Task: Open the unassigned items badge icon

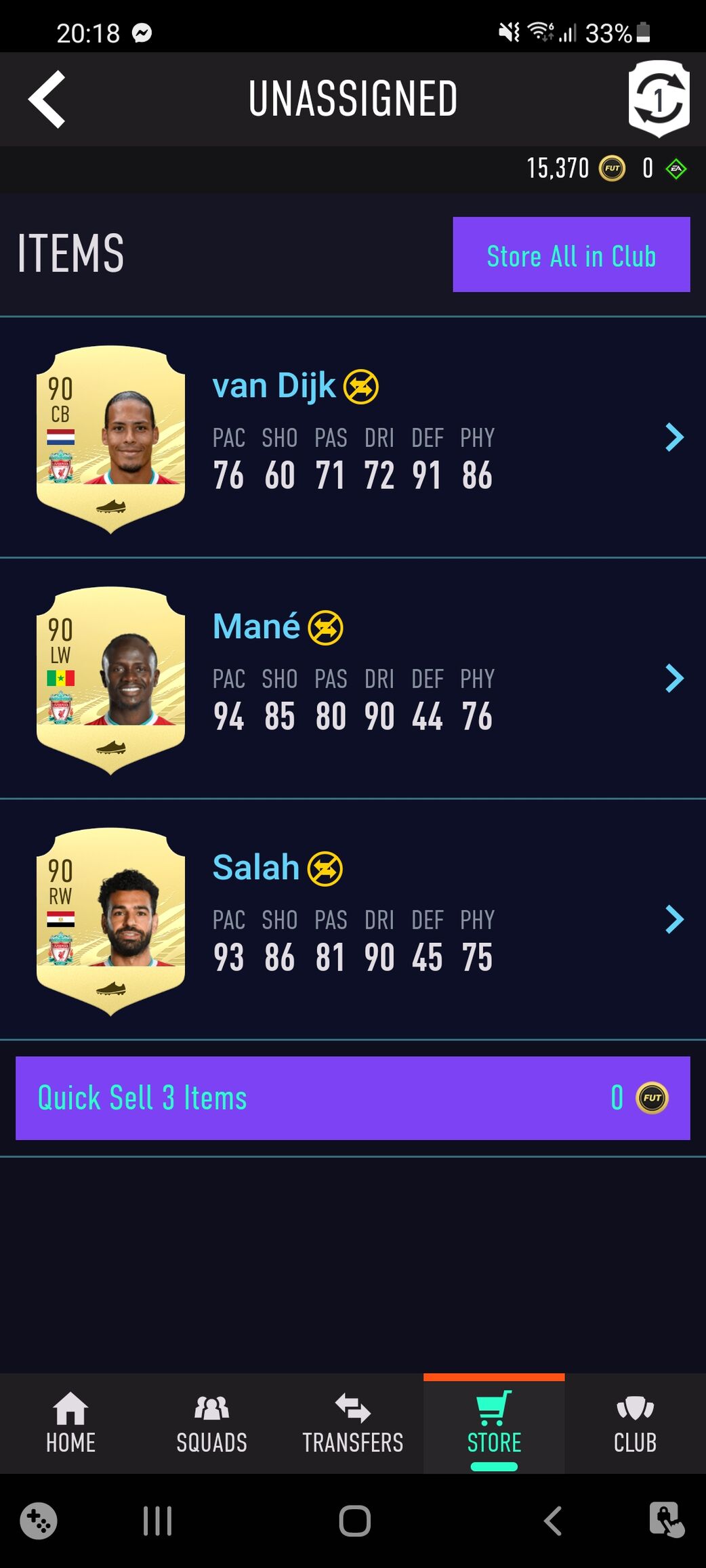Action: [659, 99]
